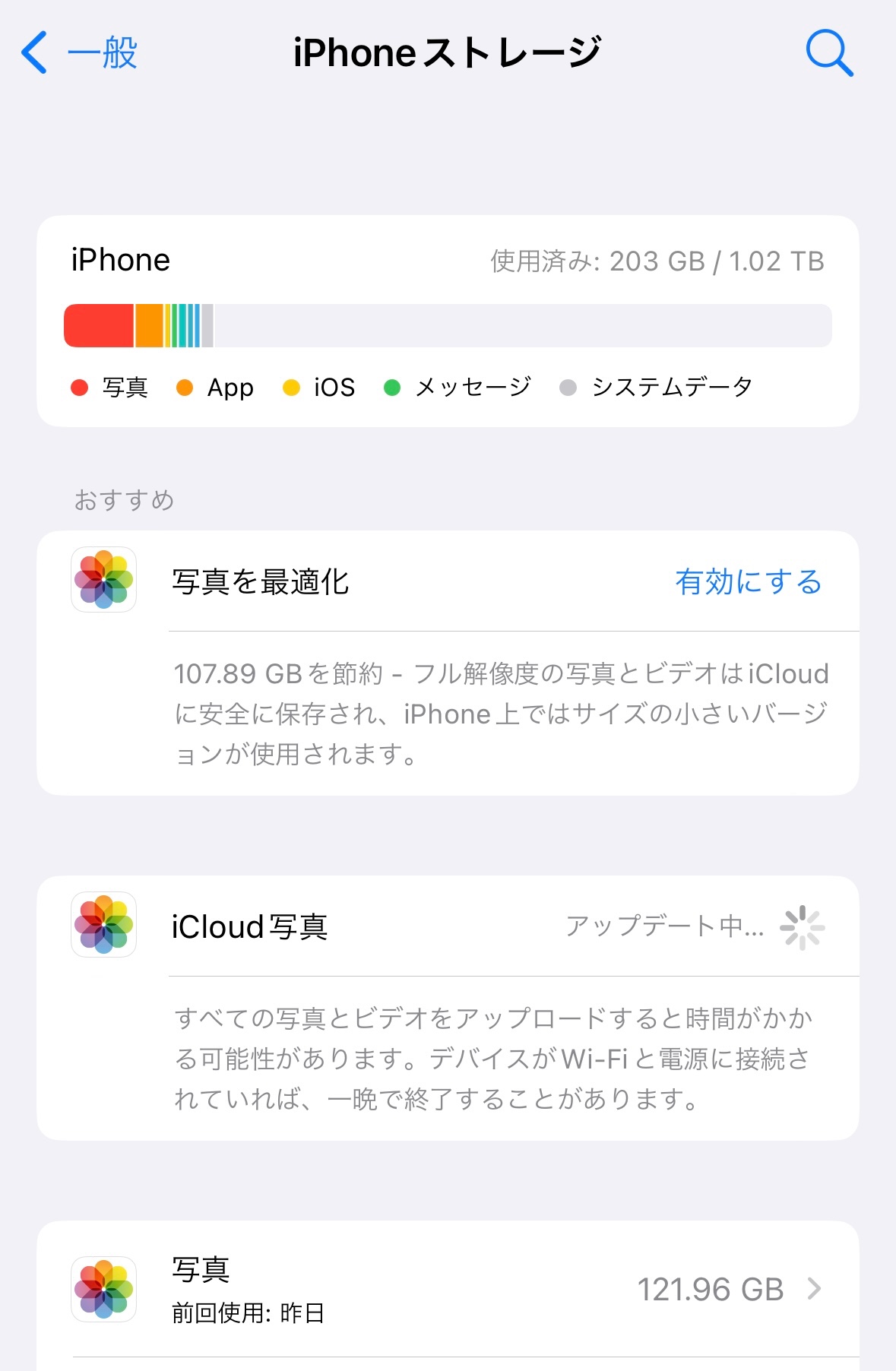Enable 写真を最適化 with 有効にする

(748, 581)
